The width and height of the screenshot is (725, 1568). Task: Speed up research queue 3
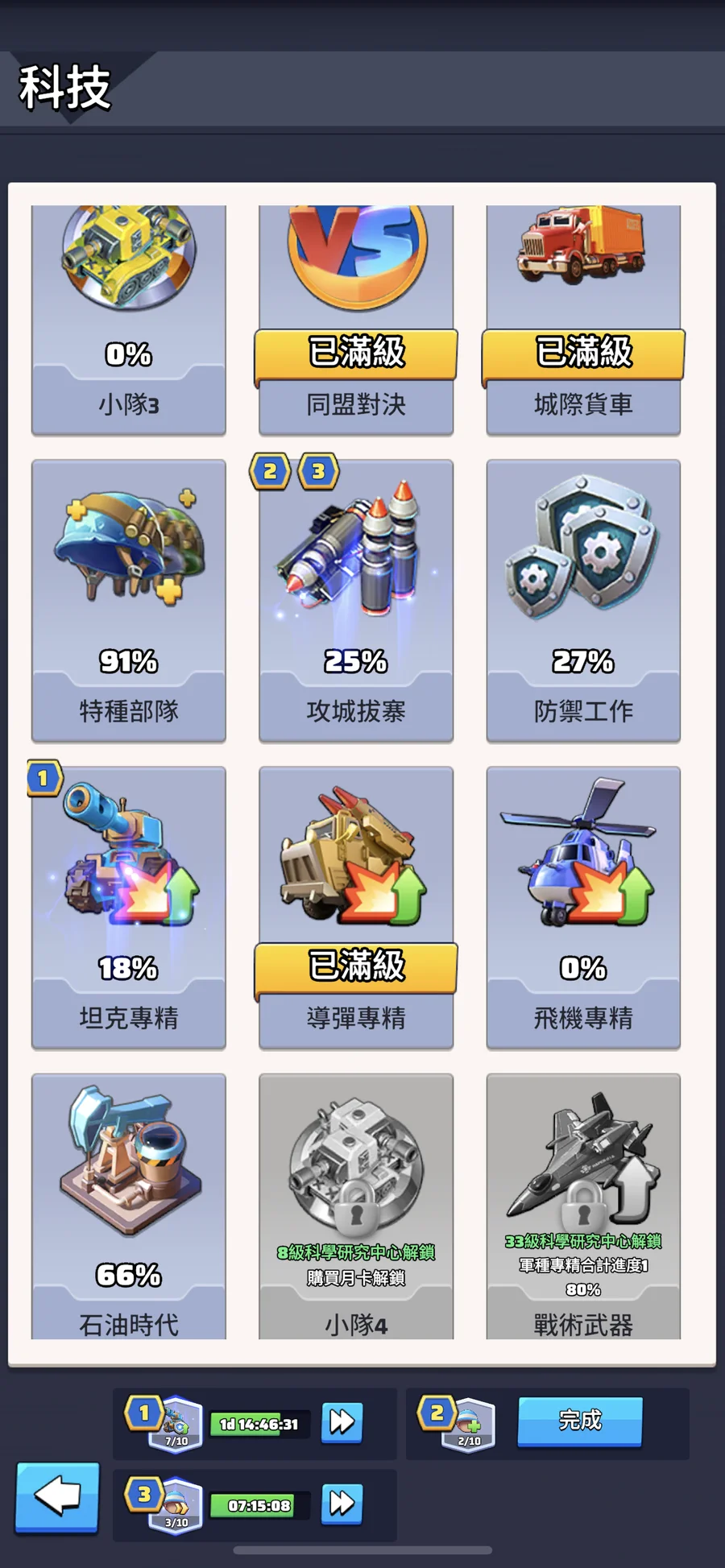pyautogui.click(x=342, y=1503)
